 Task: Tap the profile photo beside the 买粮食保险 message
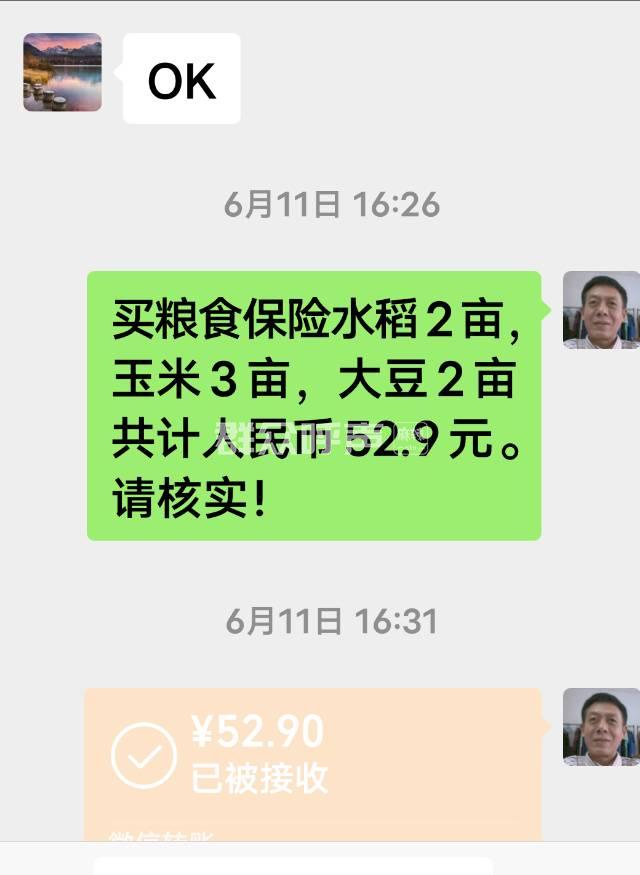click(600, 310)
